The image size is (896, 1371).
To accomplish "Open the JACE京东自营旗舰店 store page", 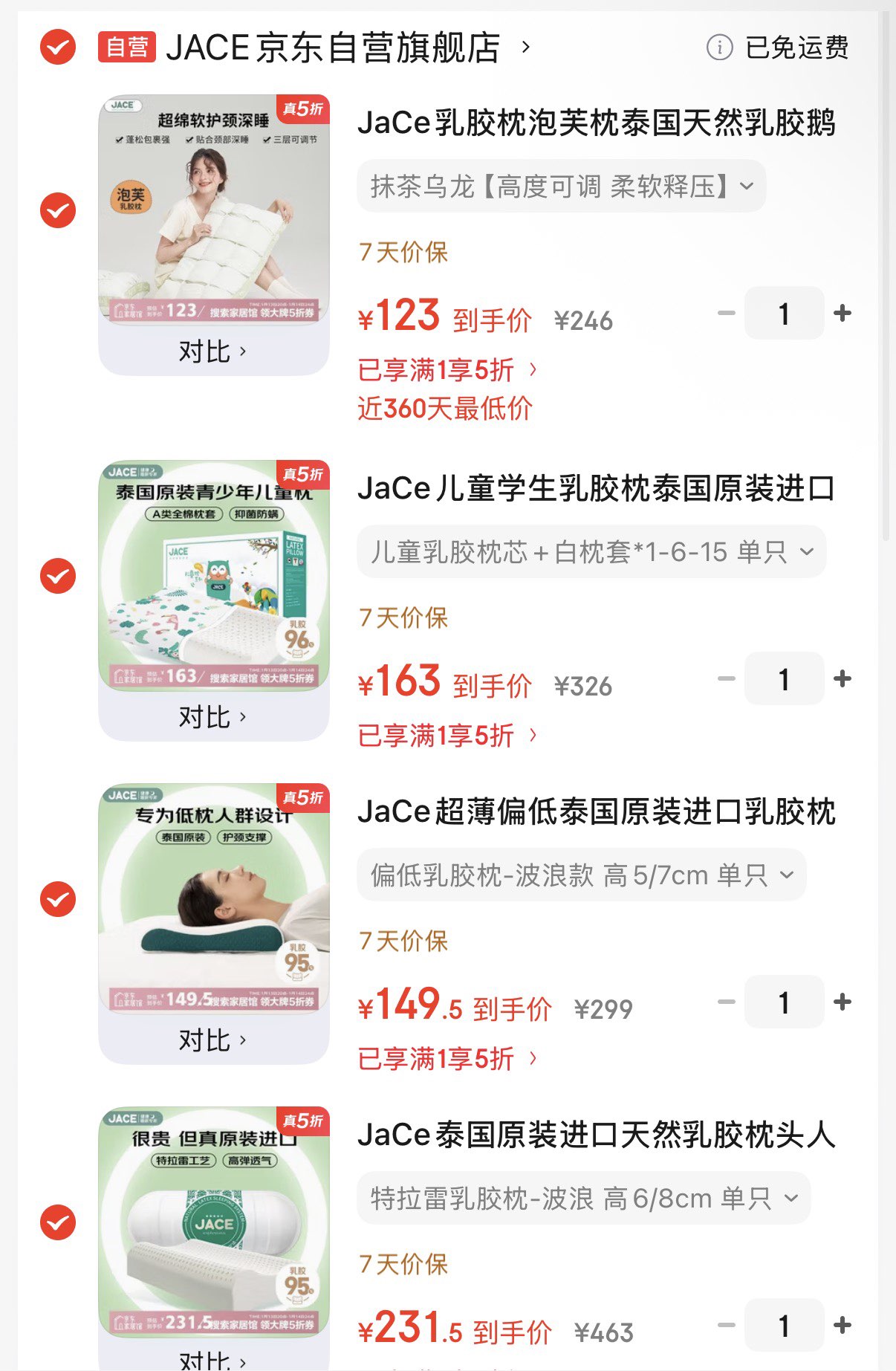I will click(x=333, y=48).
